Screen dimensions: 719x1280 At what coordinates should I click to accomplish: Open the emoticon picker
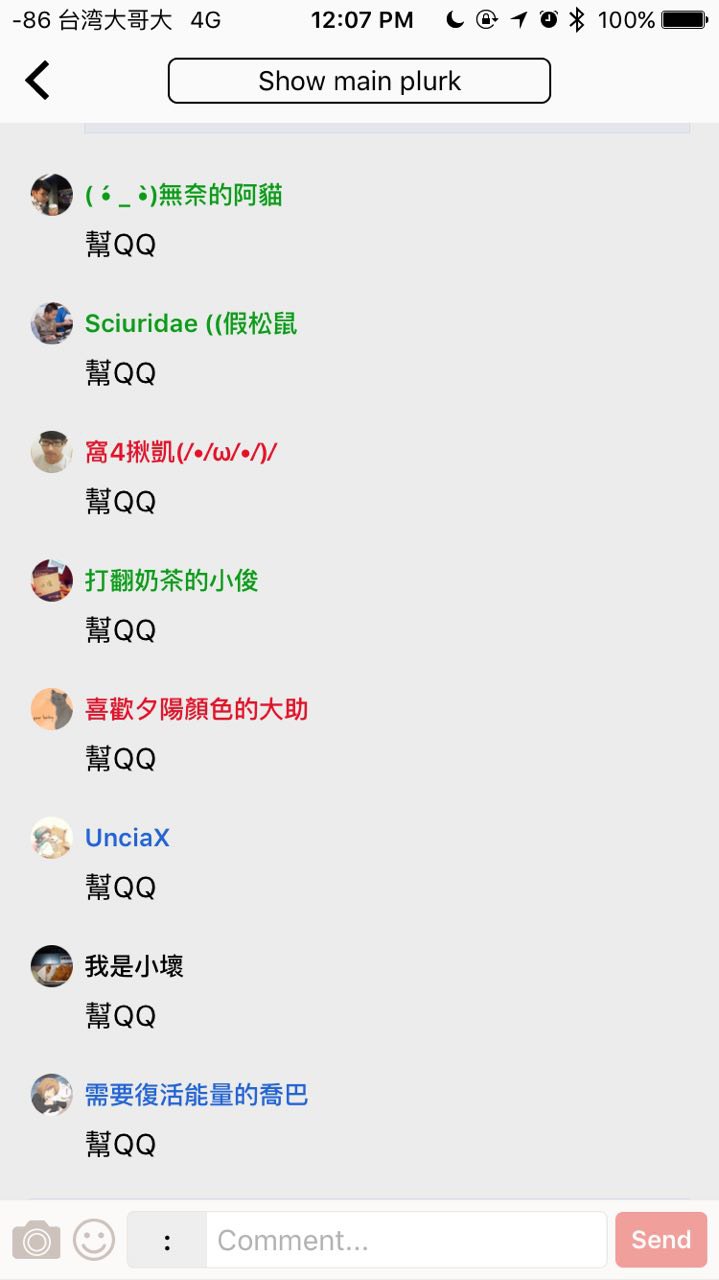(x=94, y=1240)
